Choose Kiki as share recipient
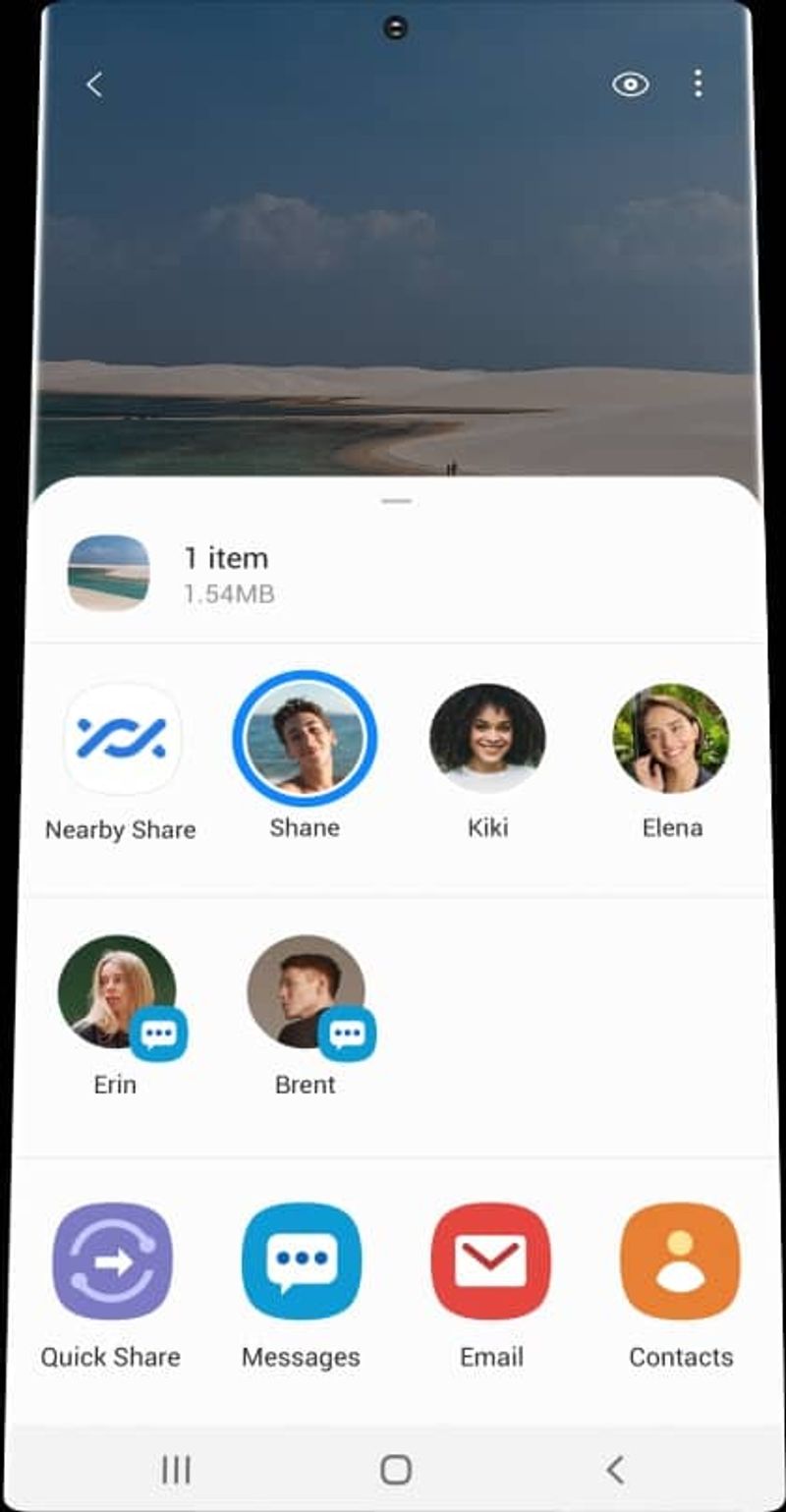 pos(487,739)
